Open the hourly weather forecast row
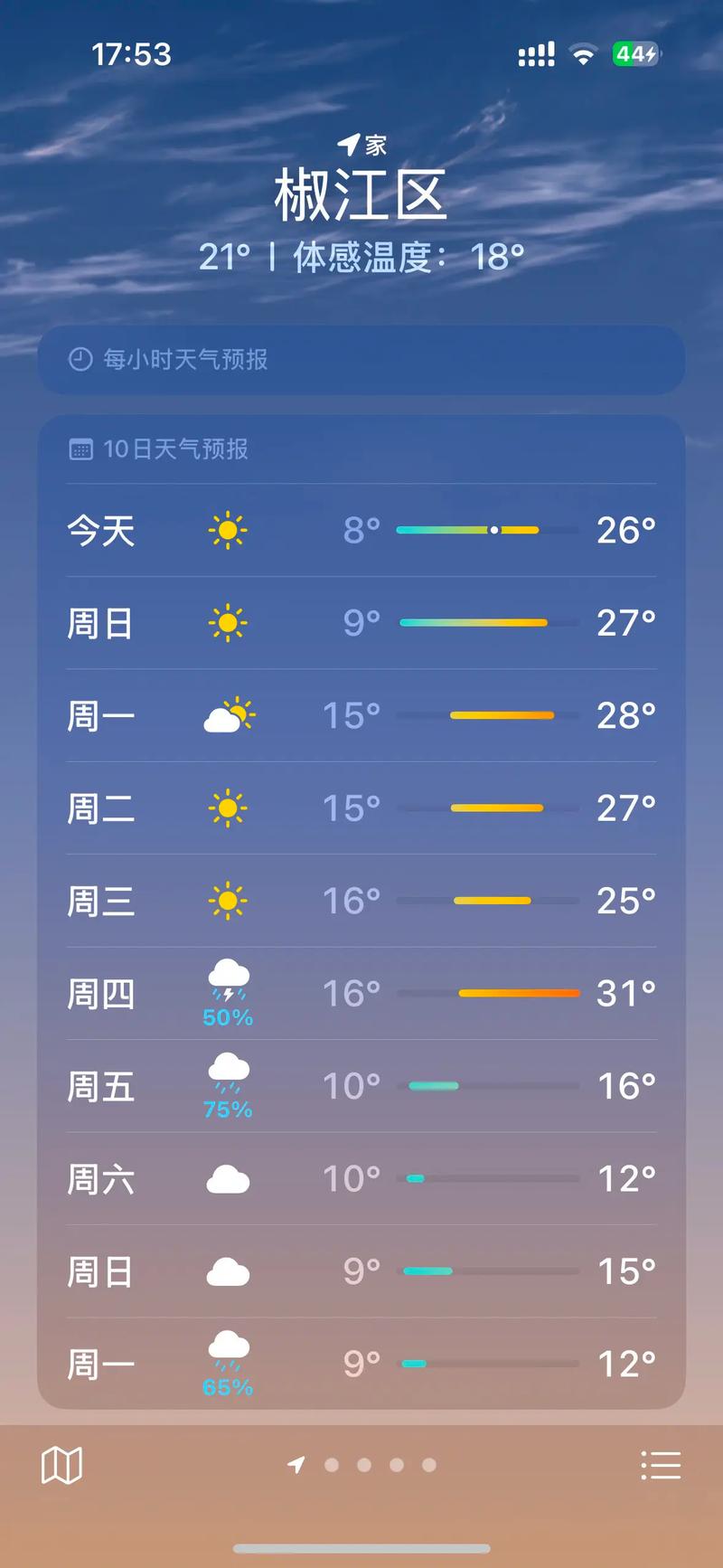The height and width of the screenshot is (1568, 723). [x=361, y=360]
